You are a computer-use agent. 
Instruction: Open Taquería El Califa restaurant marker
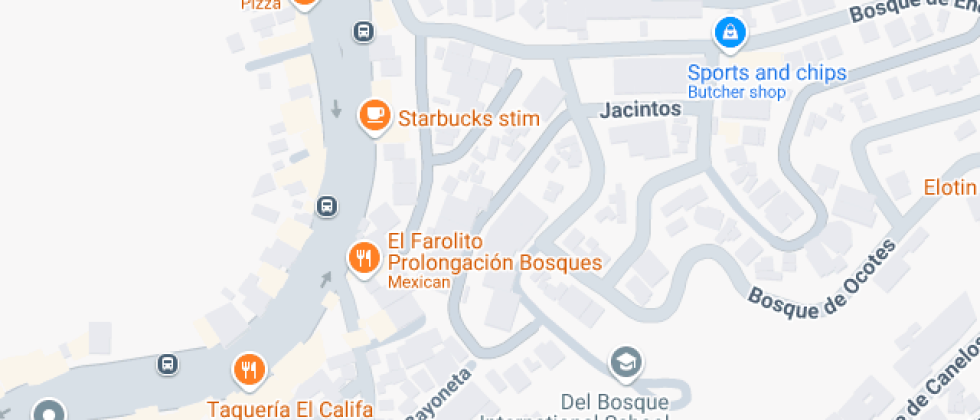(x=248, y=370)
